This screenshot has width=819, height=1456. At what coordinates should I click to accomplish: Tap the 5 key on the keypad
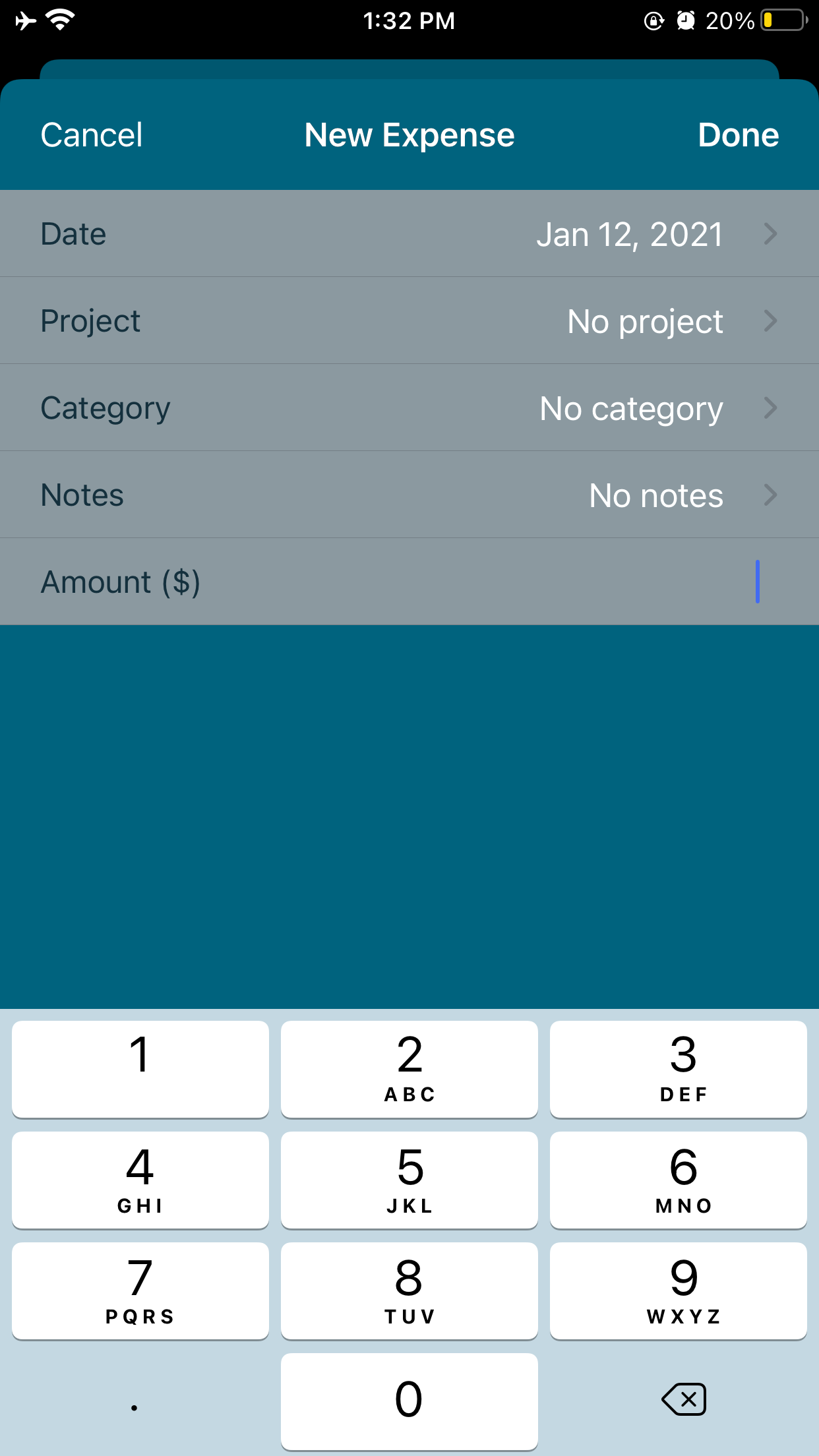click(x=409, y=1180)
